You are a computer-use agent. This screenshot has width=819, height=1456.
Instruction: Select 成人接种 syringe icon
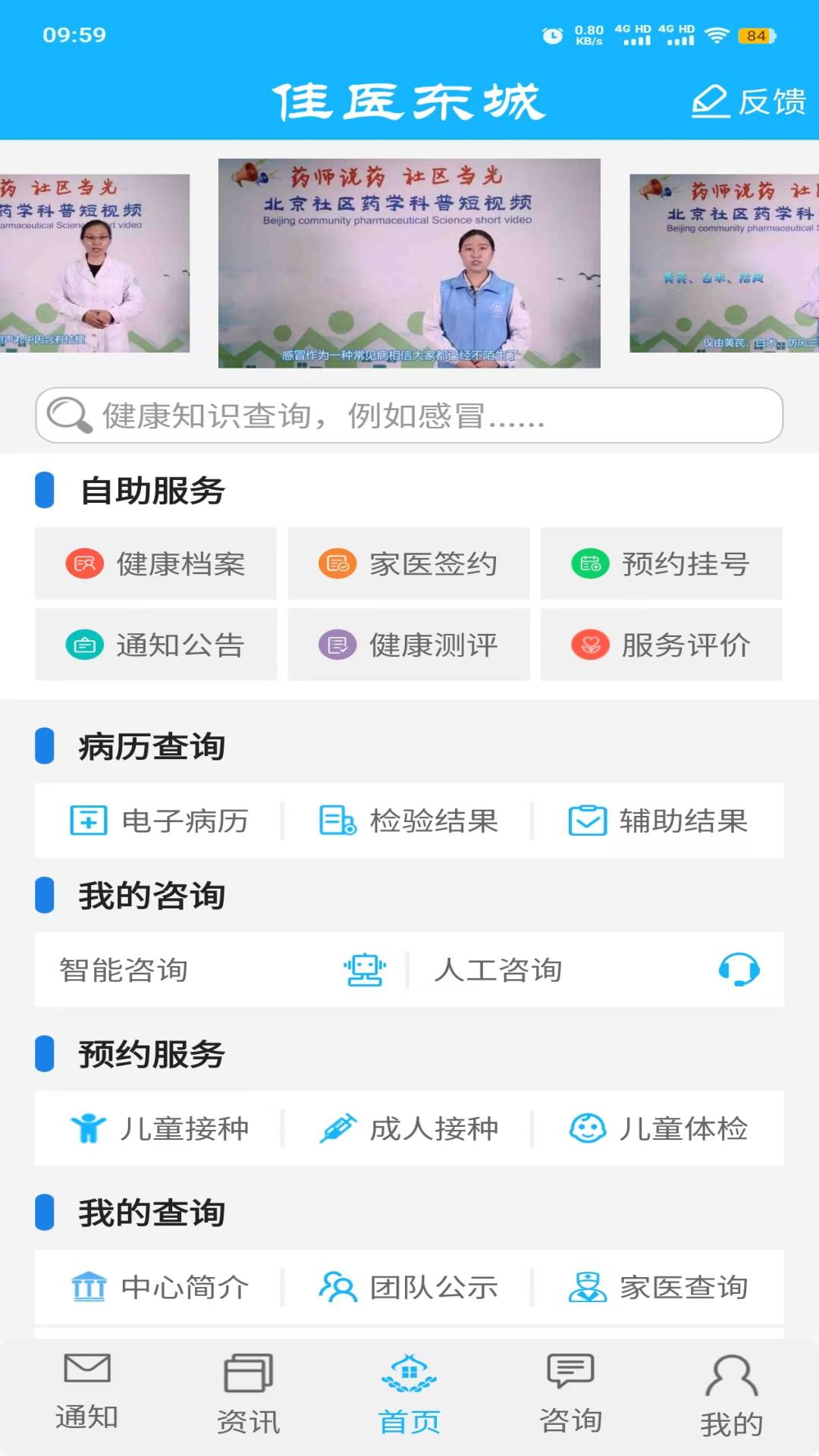click(338, 1128)
